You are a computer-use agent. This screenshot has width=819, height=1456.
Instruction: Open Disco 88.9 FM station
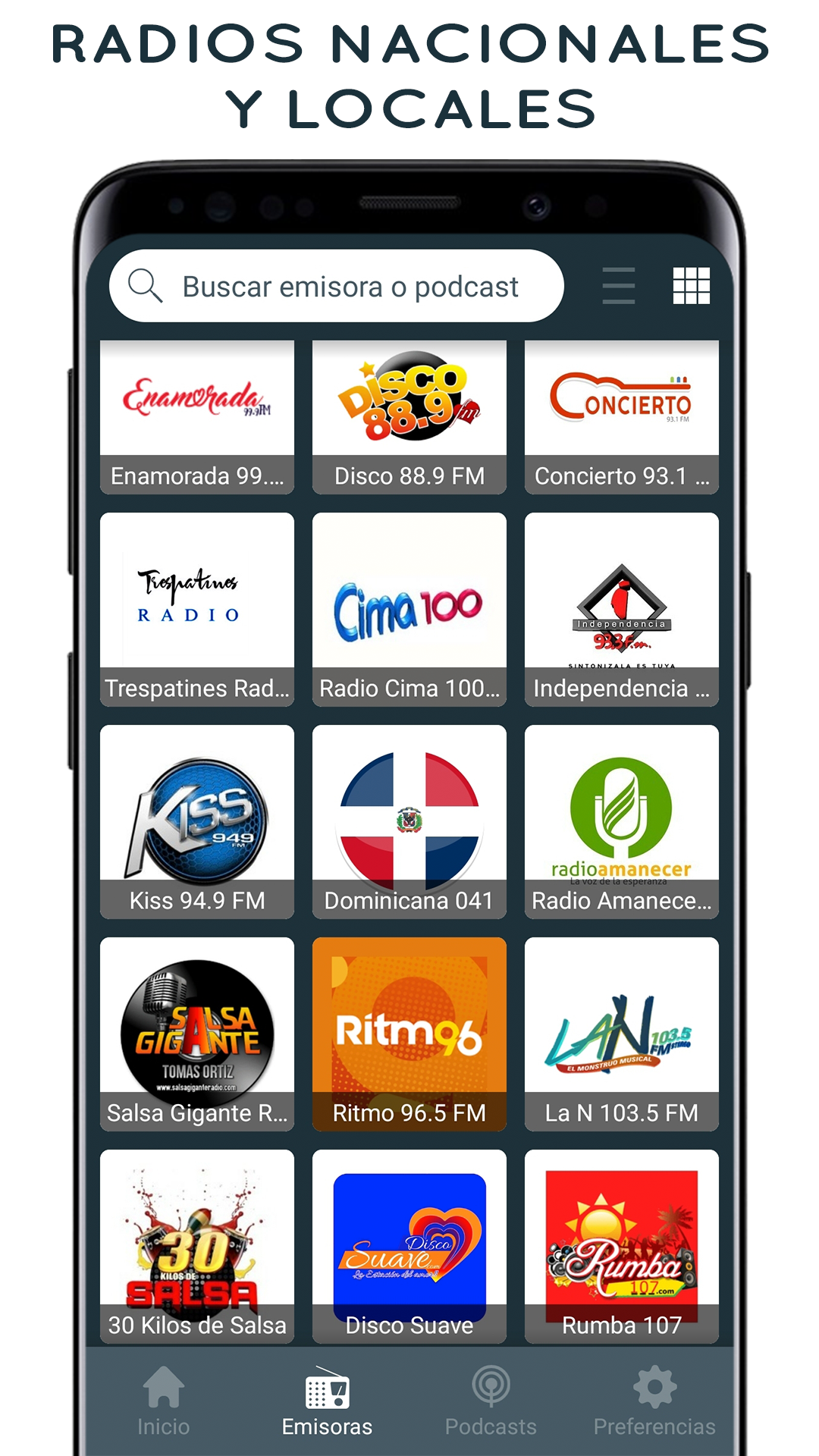click(409, 417)
